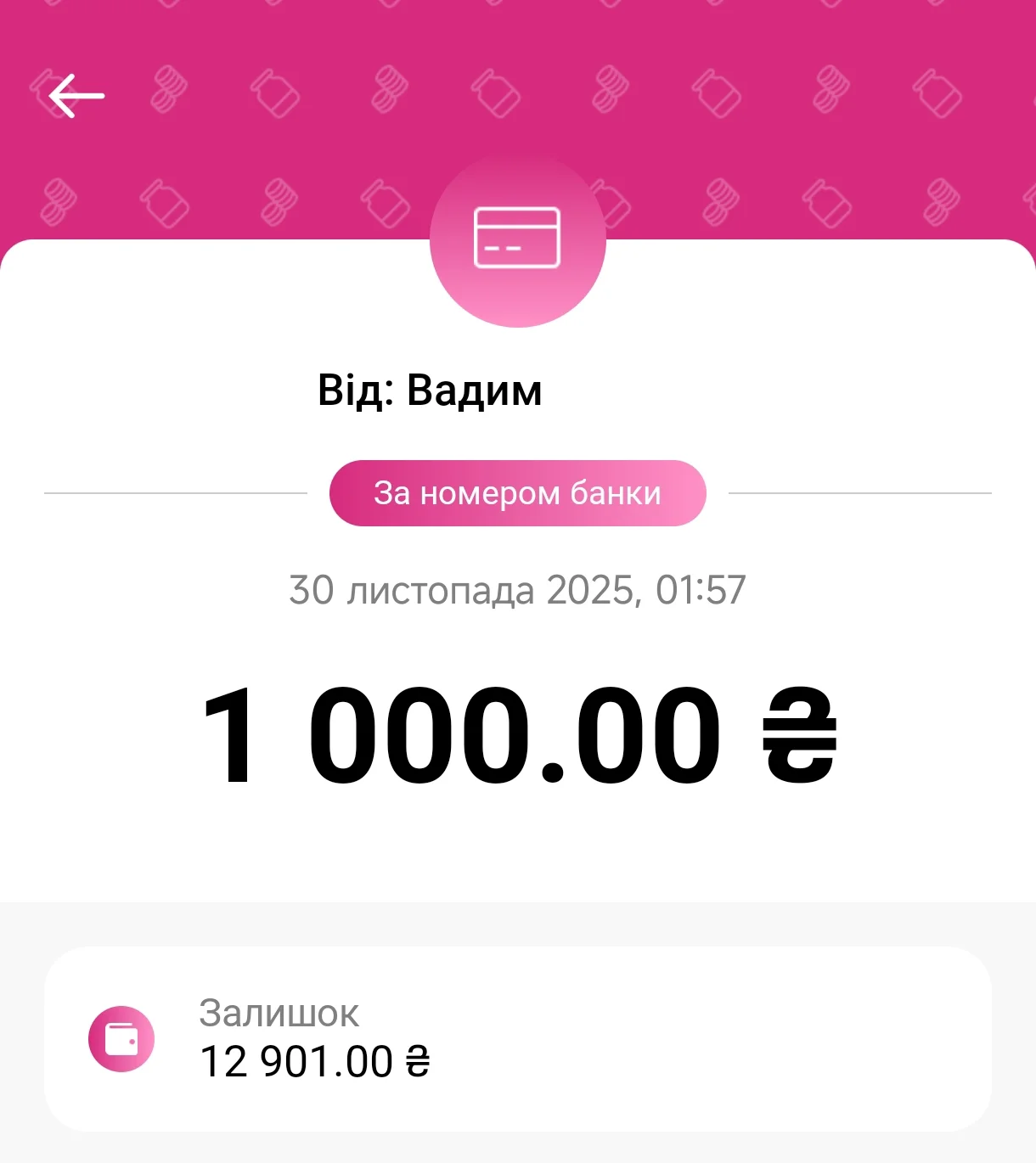Image resolution: width=1036 pixels, height=1163 pixels.
Task: Click the transaction date '30 листопада 2025, 01:57'
Action: [x=517, y=588]
